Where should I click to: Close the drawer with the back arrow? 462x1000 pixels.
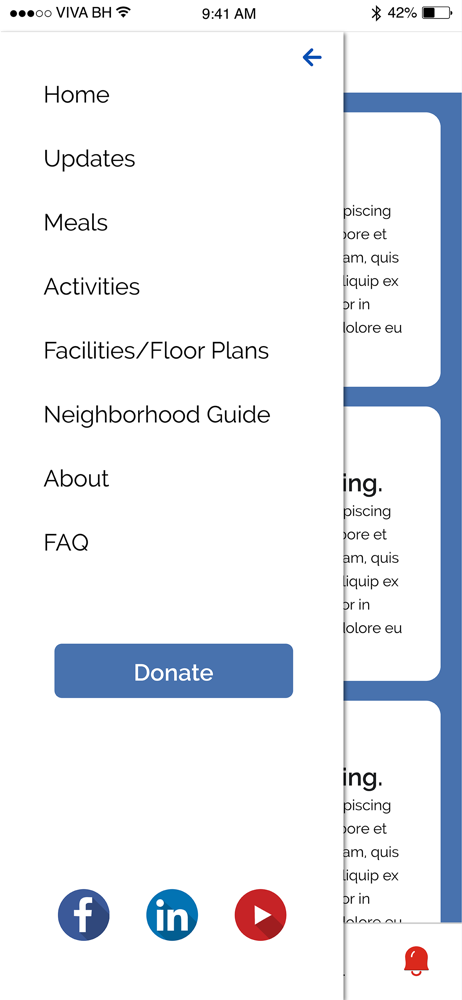click(x=312, y=58)
